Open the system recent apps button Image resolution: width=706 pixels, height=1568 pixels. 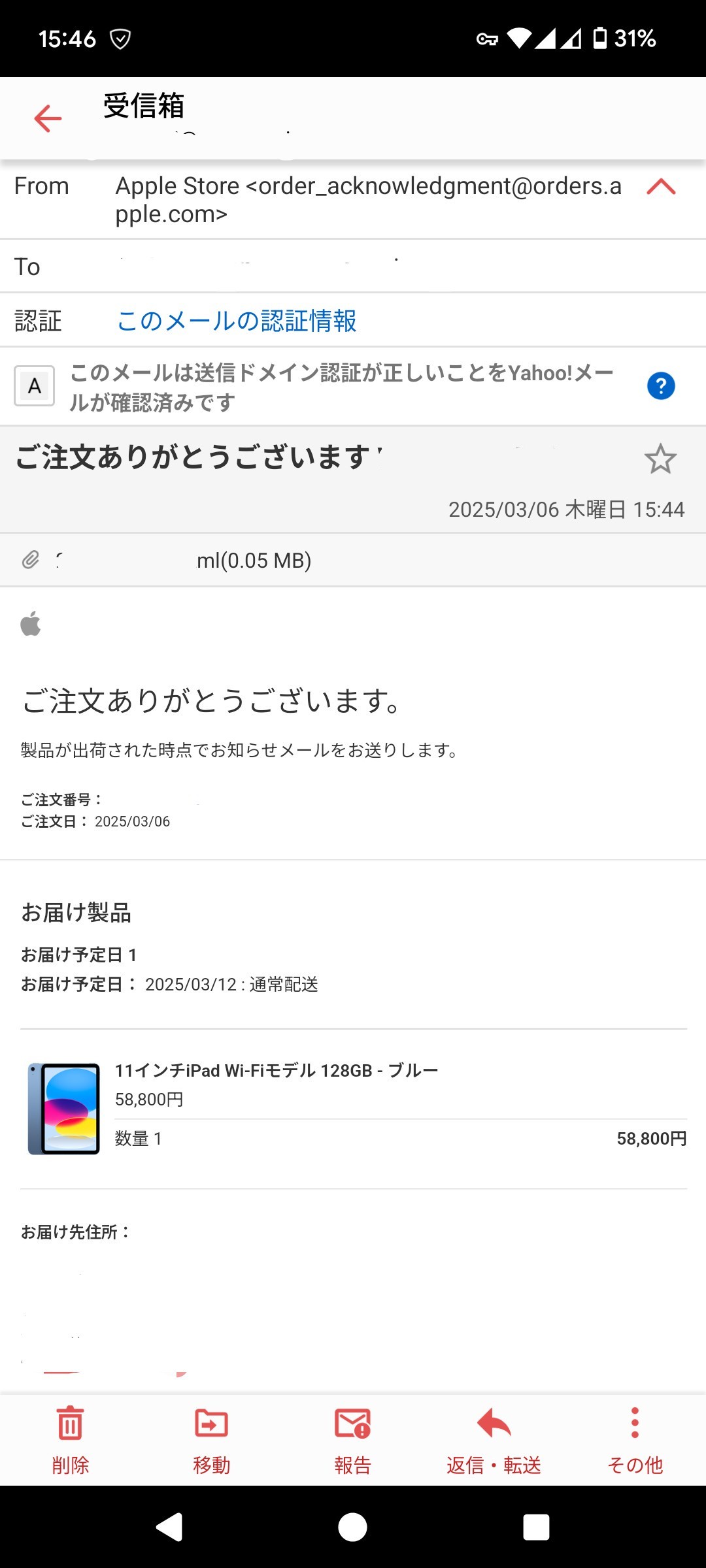click(x=536, y=1527)
